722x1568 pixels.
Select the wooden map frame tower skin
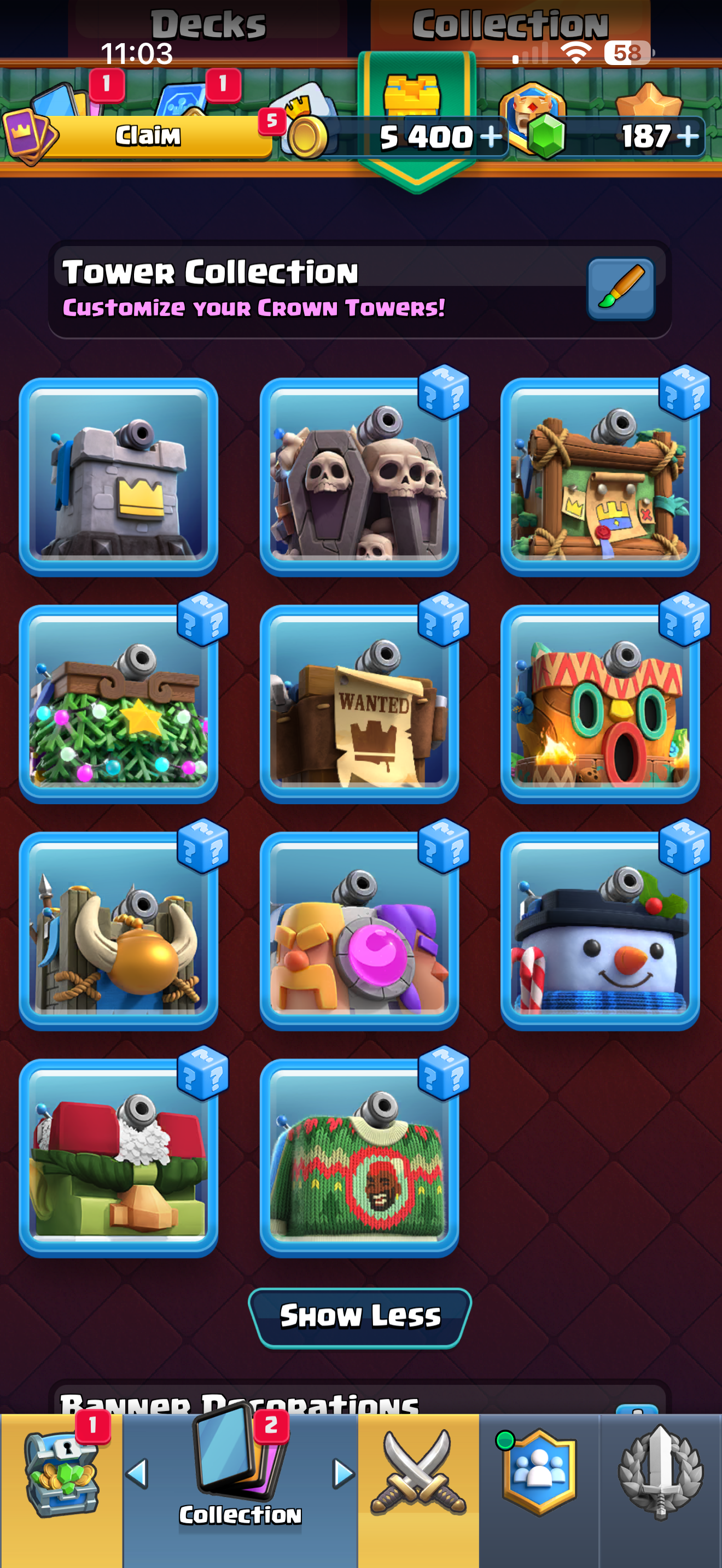point(599,477)
